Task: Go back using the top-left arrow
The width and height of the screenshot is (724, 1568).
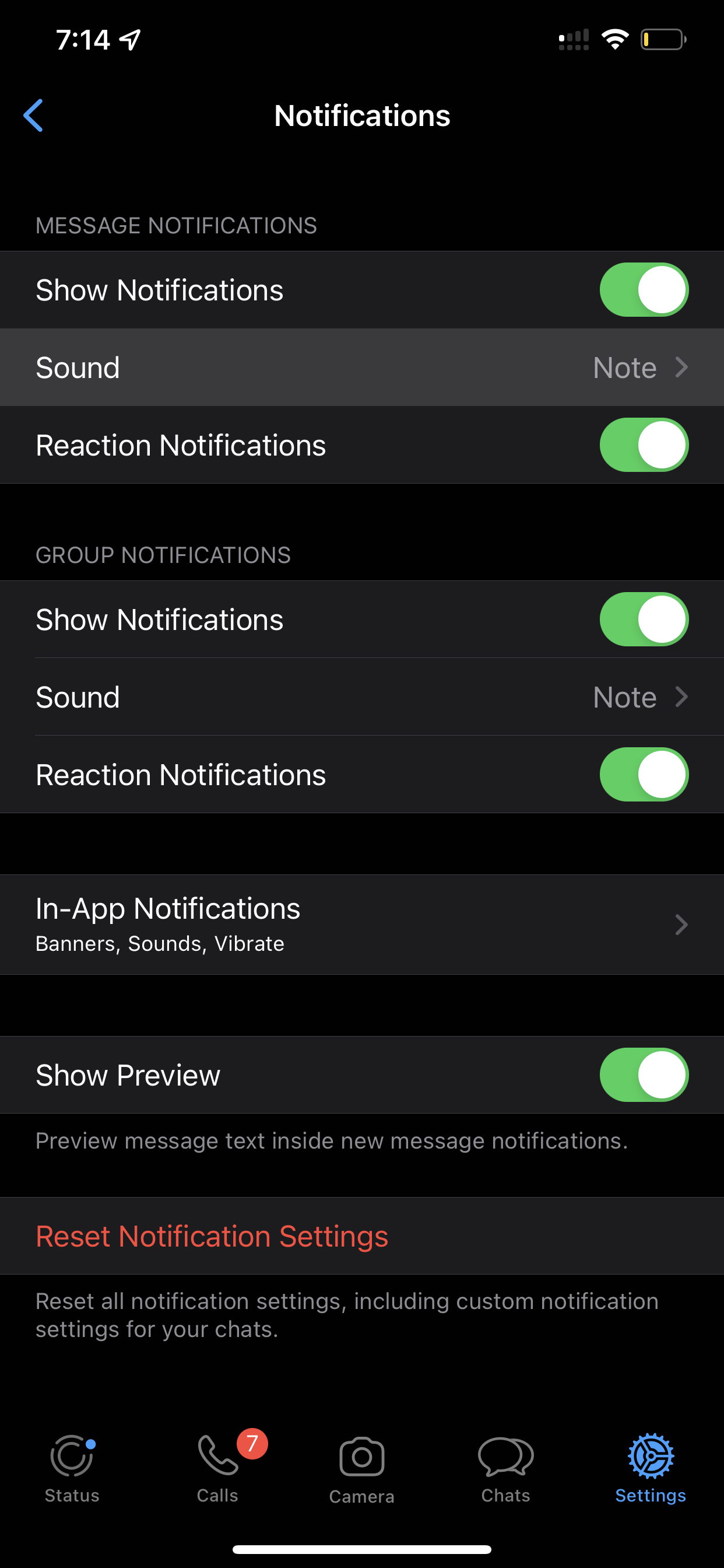Action: click(33, 116)
